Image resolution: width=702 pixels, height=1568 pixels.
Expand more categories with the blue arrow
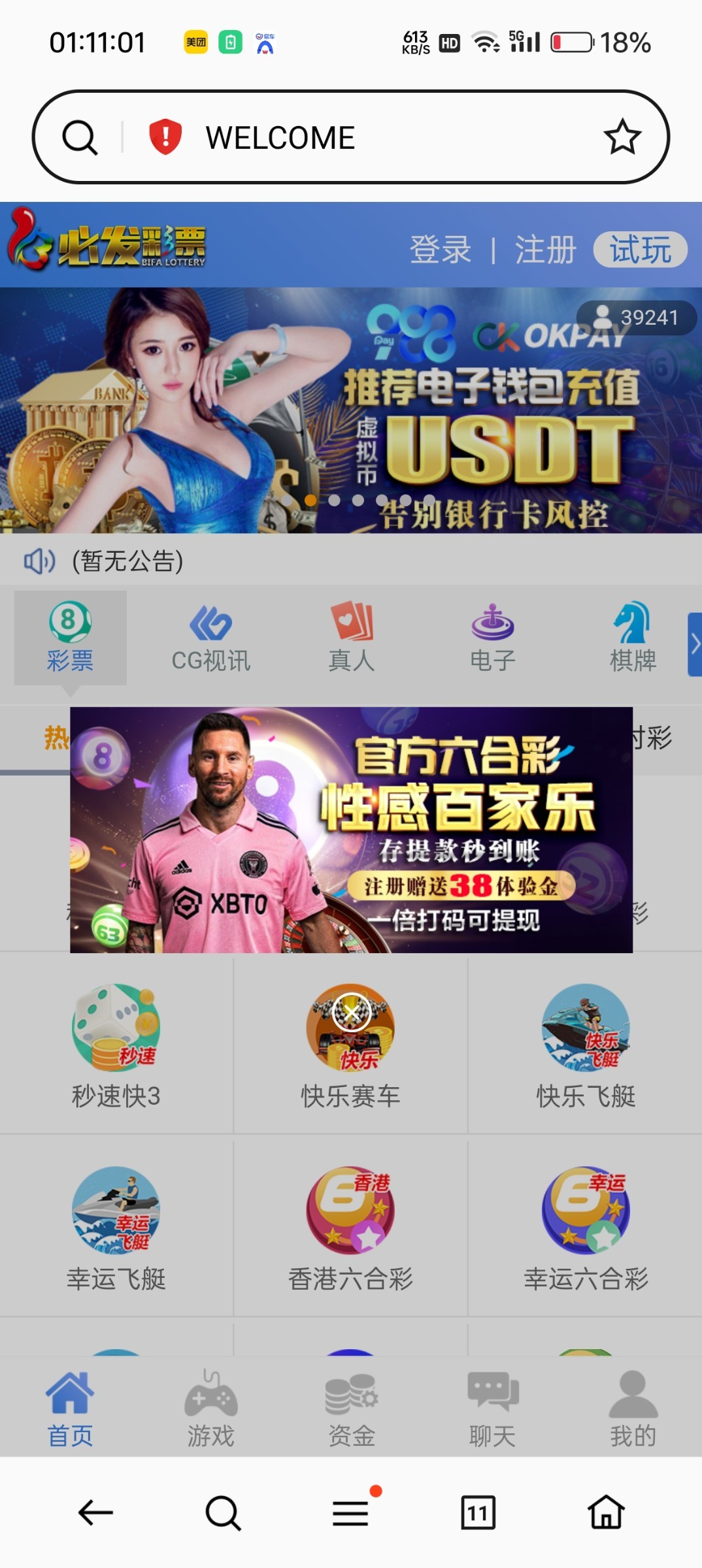click(x=694, y=644)
